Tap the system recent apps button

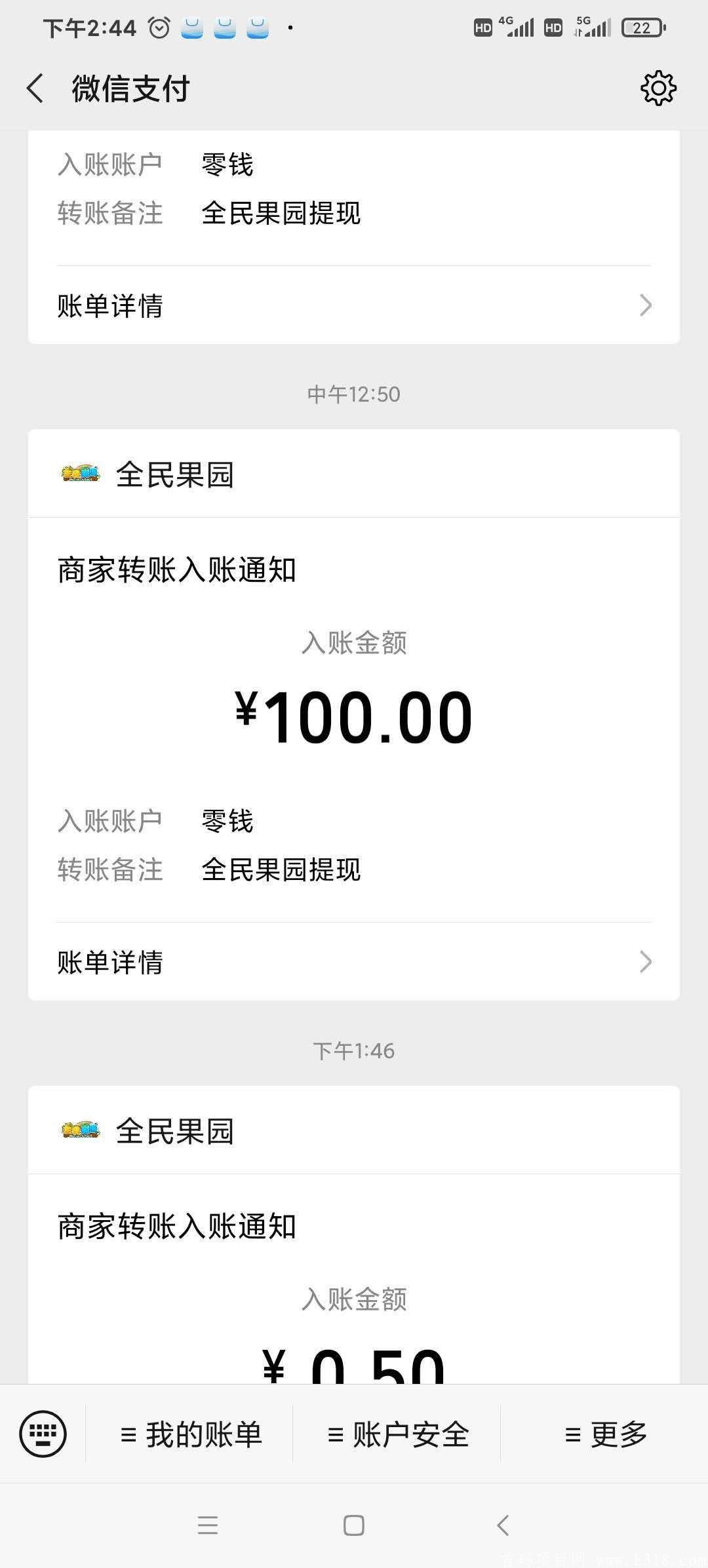208,1525
